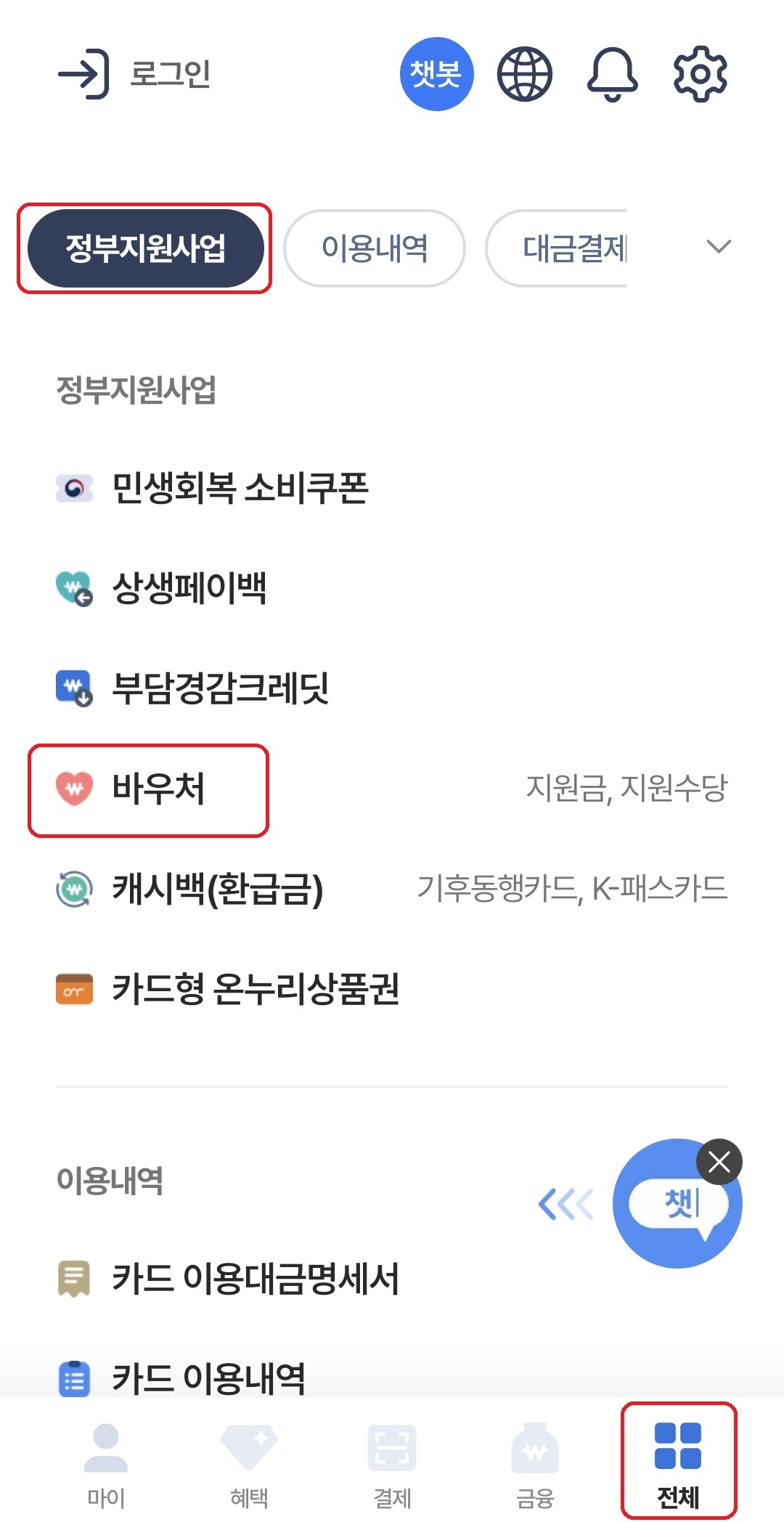
Task: Activate the 이용내역 filter chip
Action: [375, 247]
